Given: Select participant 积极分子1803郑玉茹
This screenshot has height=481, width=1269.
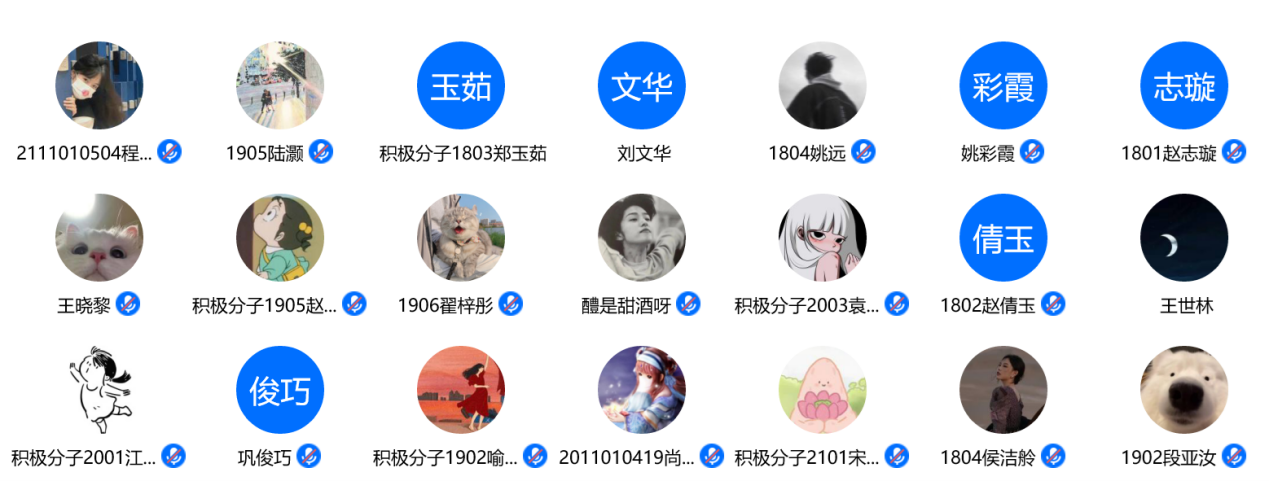Looking at the screenshot, I should [461, 86].
